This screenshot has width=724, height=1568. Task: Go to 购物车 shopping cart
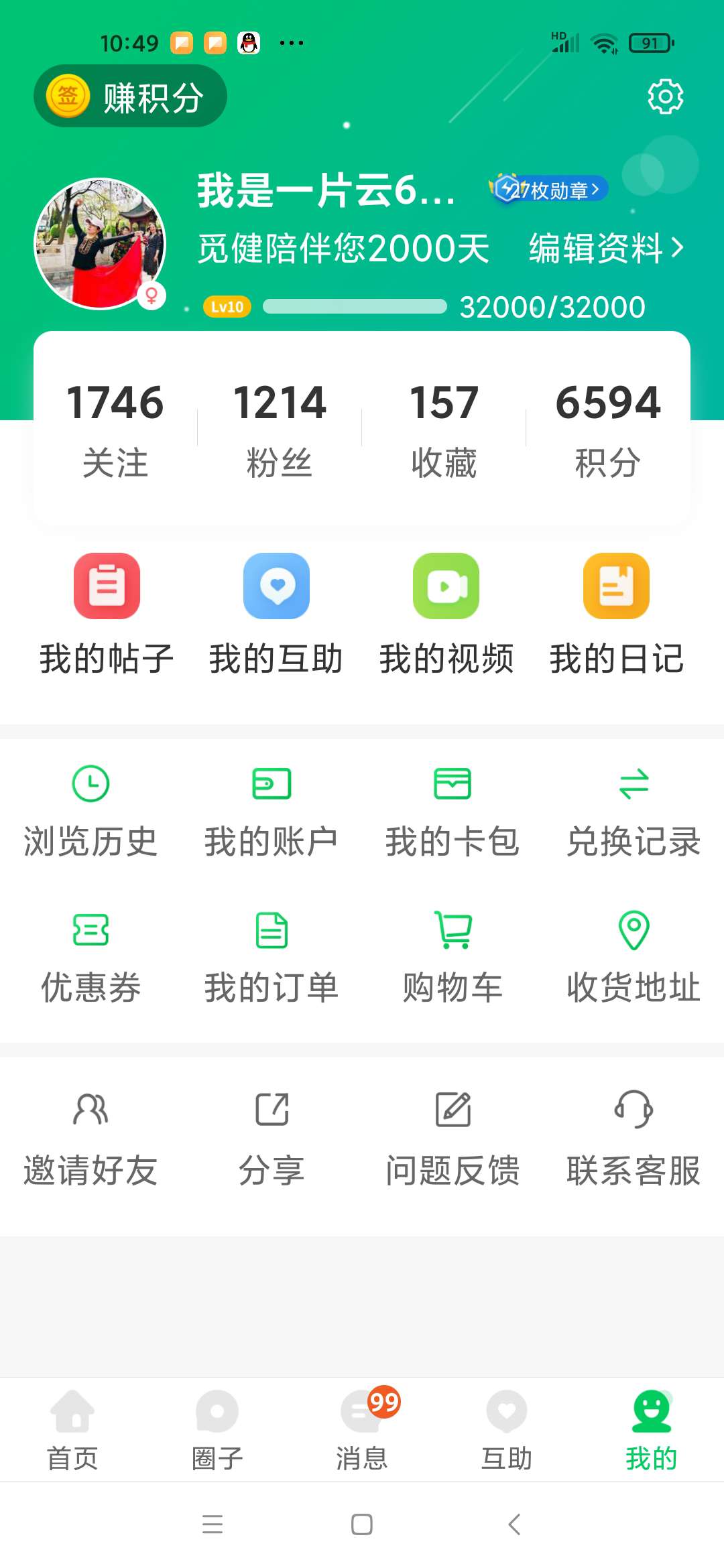pyautogui.click(x=452, y=957)
